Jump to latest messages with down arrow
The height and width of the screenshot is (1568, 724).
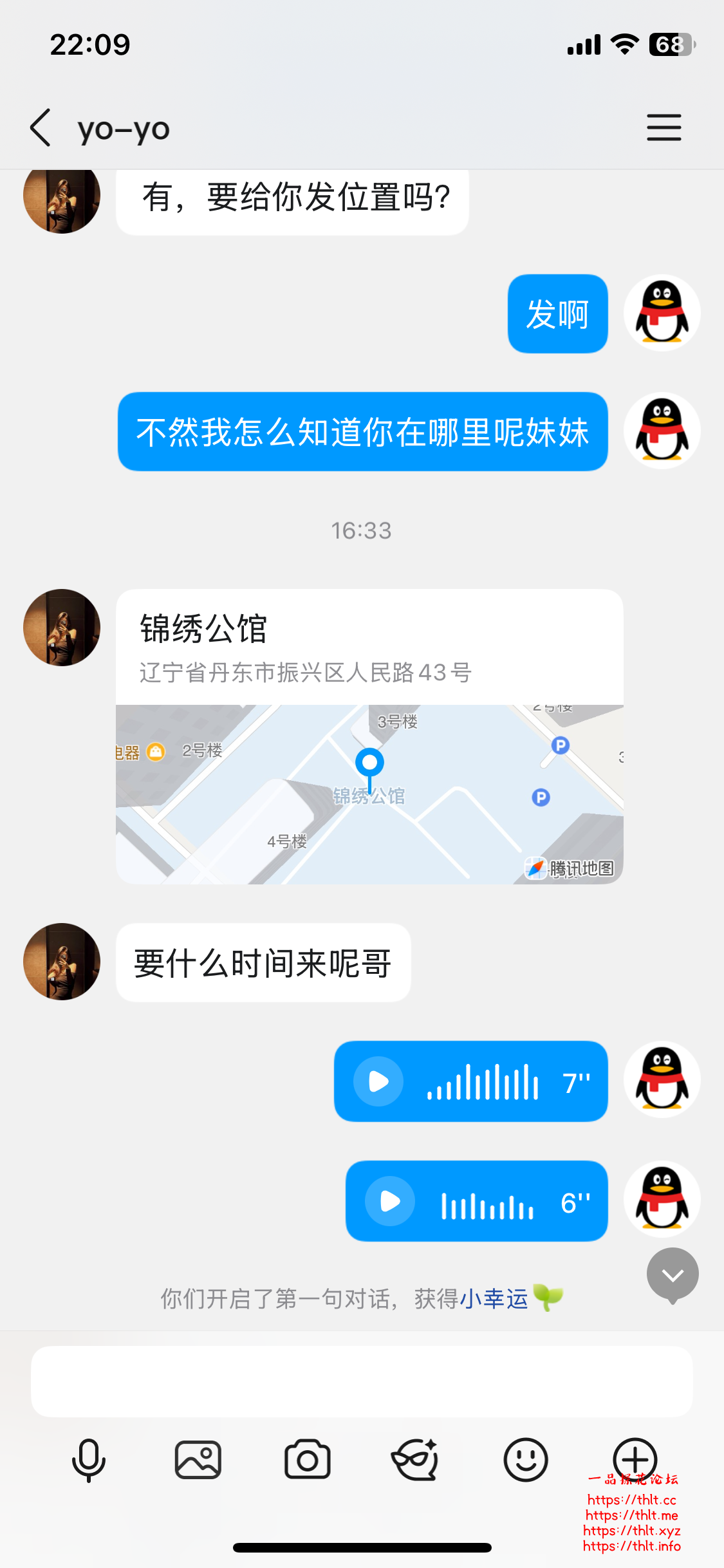click(673, 1274)
